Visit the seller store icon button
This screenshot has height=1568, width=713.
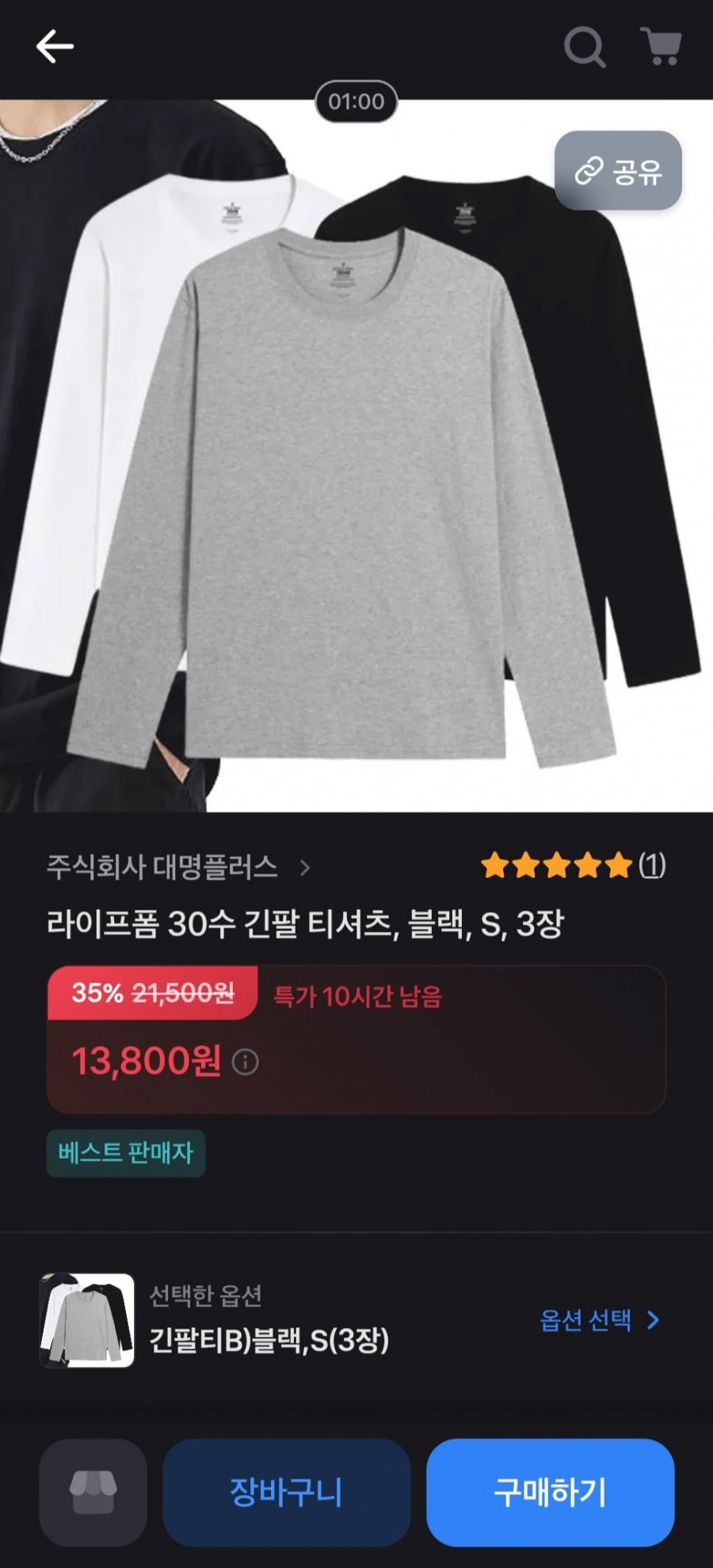93,1493
